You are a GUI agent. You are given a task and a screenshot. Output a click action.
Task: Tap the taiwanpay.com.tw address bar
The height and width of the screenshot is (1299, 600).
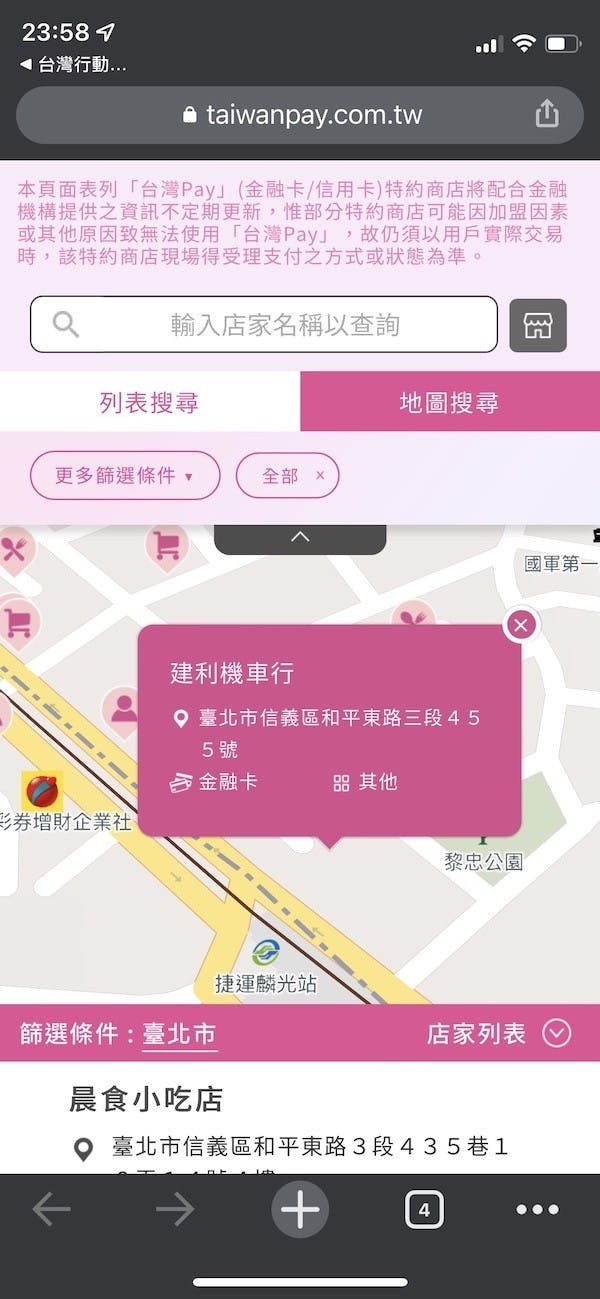(x=300, y=115)
